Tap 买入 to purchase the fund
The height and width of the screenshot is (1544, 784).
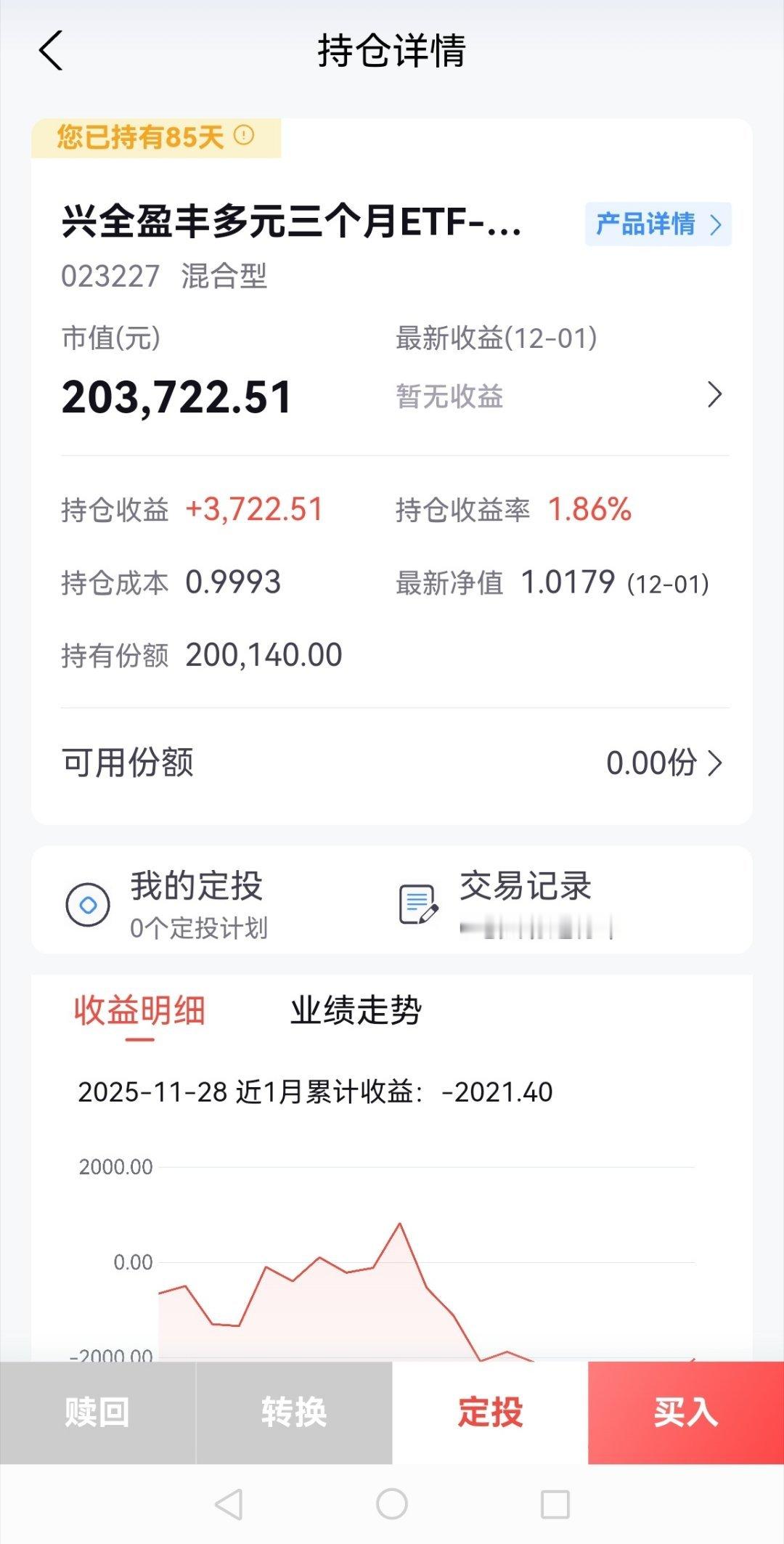[x=685, y=1414]
